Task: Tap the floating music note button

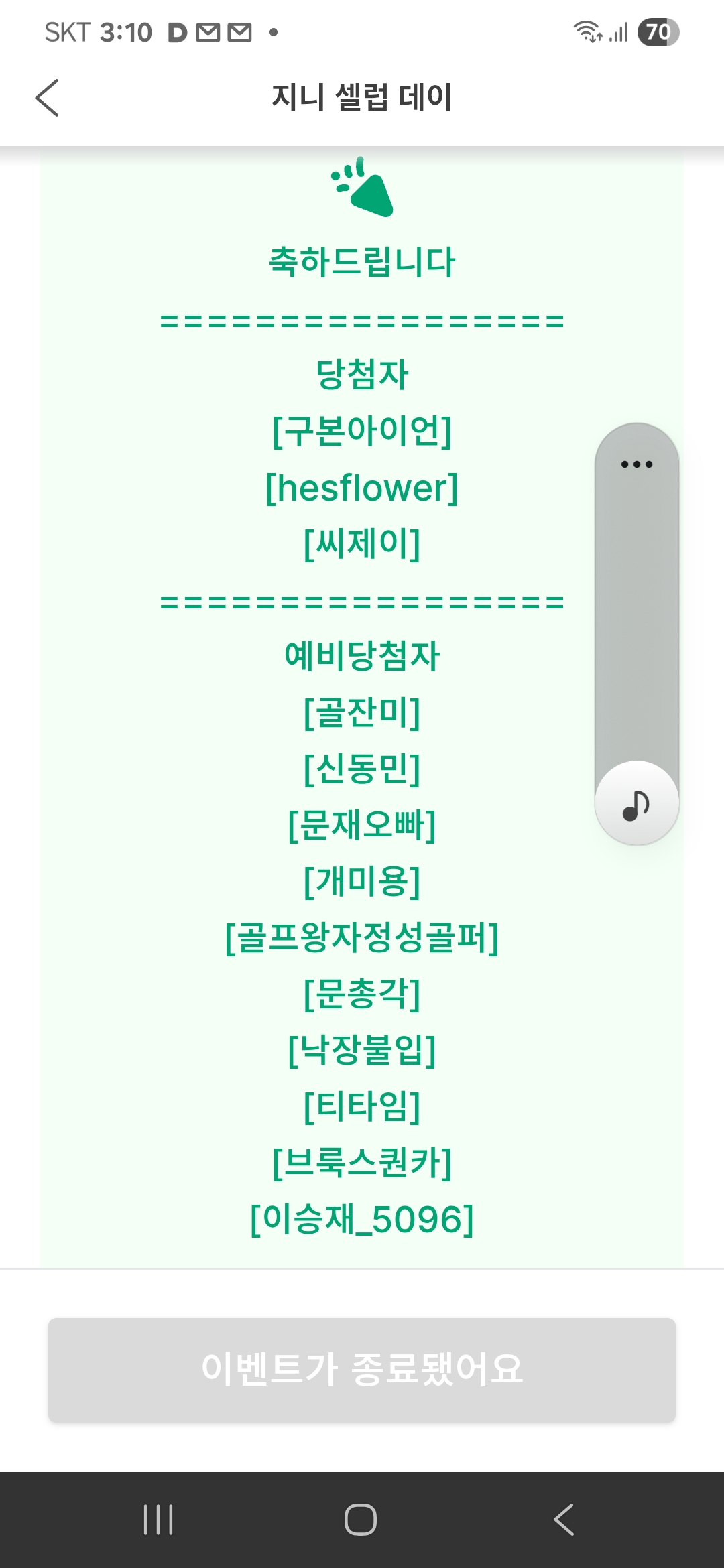Action: point(636,803)
